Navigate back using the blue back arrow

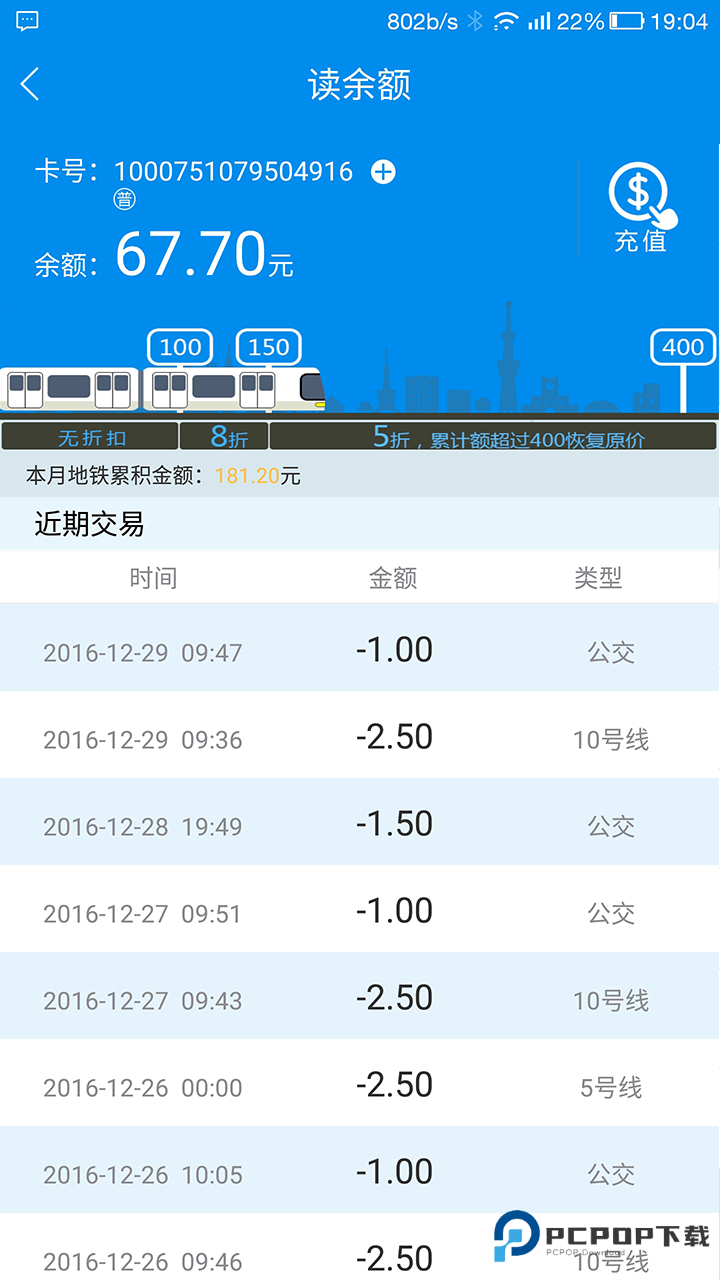(28, 85)
